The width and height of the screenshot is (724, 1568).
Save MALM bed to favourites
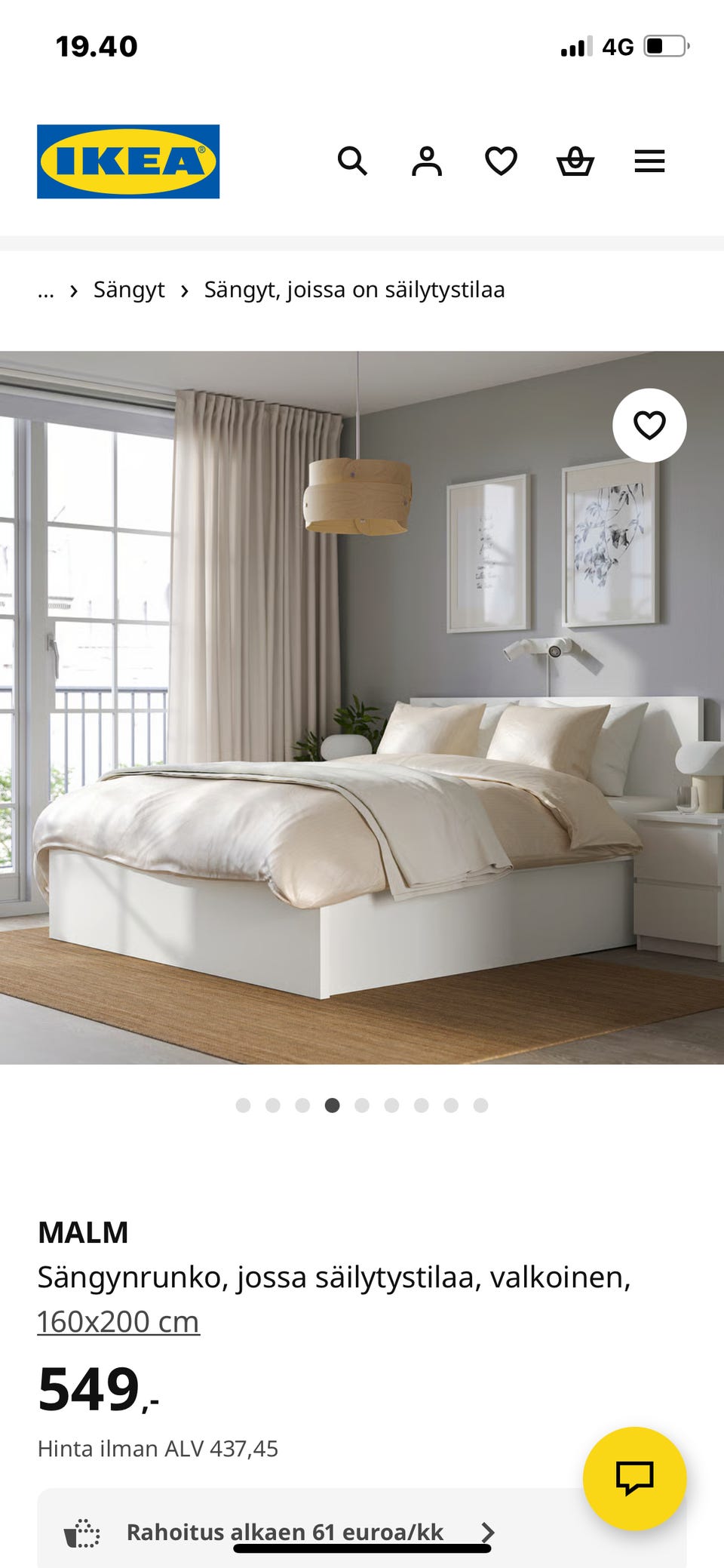click(649, 426)
